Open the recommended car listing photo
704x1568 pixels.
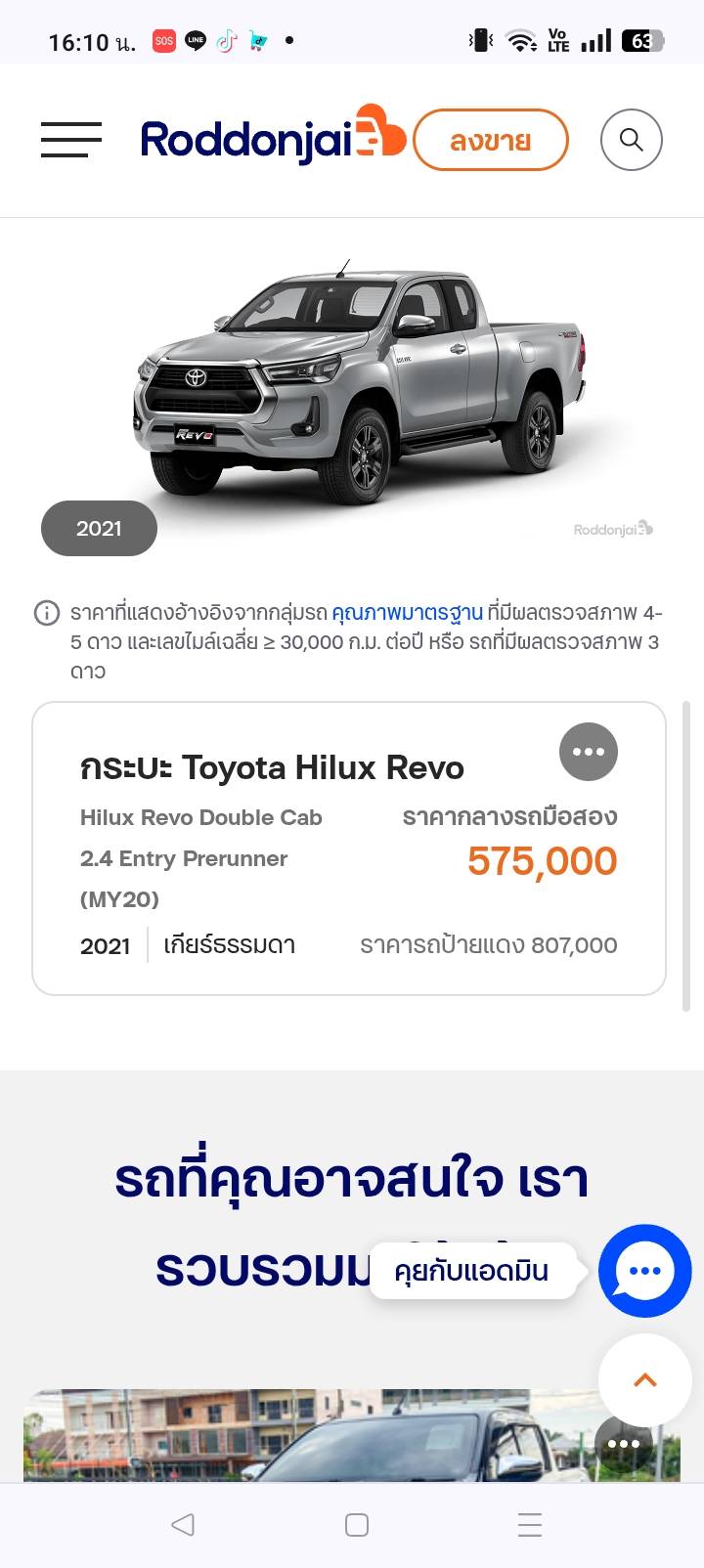pyautogui.click(x=293, y=1437)
